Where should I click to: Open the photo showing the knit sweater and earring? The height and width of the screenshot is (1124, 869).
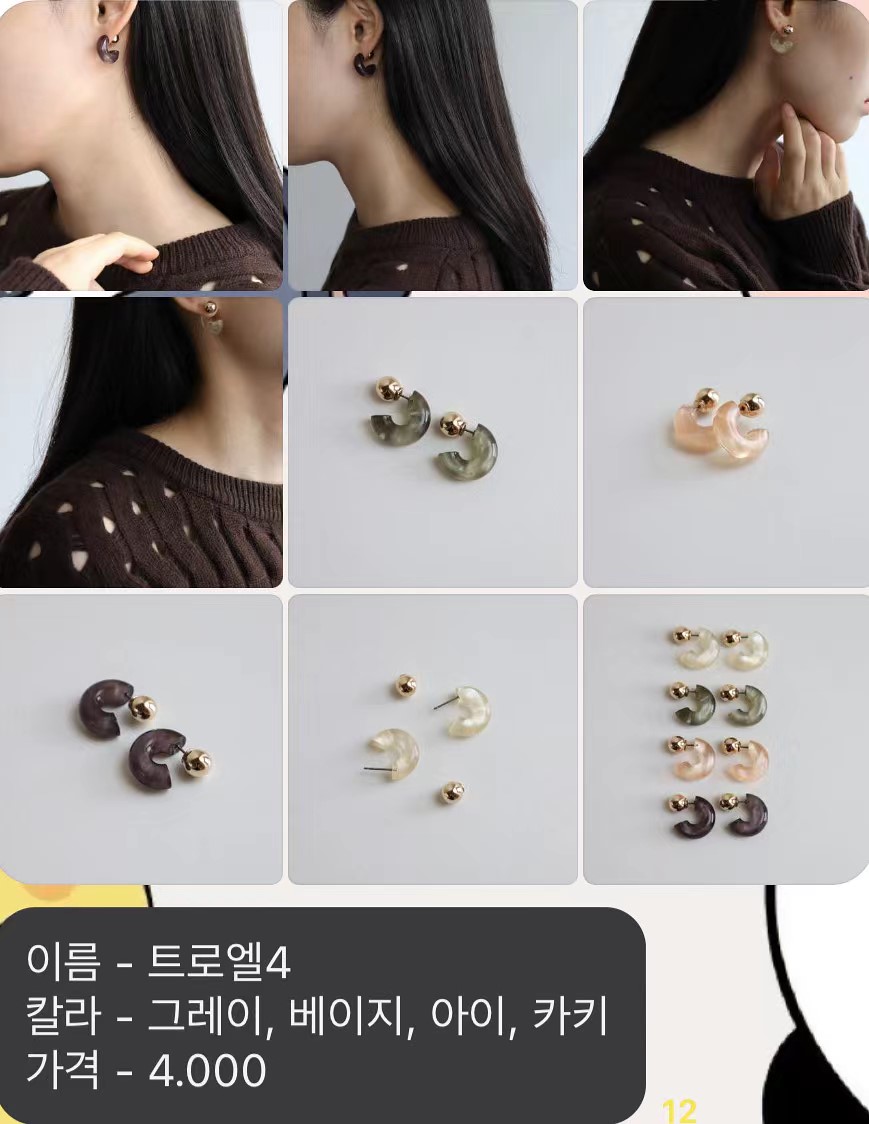point(141,441)
